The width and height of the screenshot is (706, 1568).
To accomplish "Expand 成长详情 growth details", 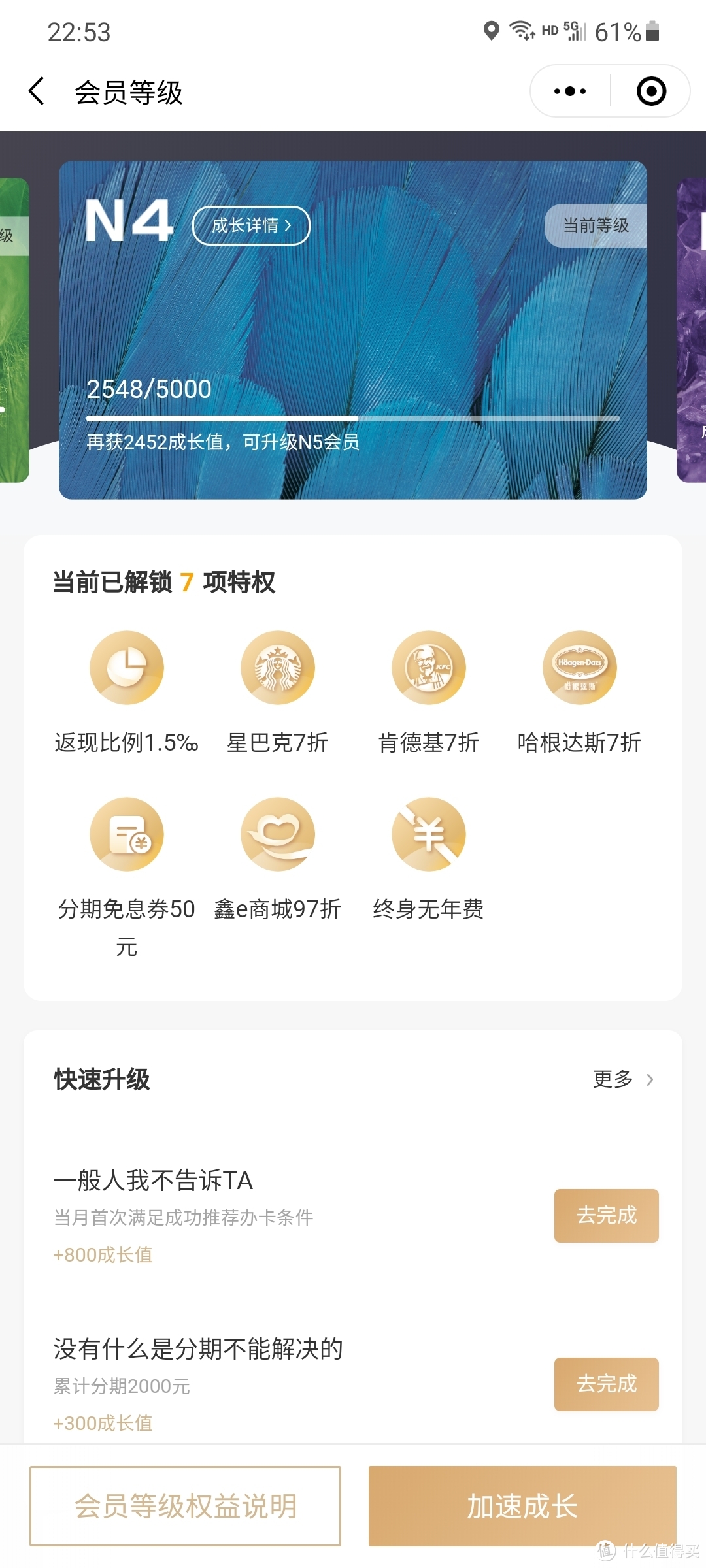I will tap(250, 225).
